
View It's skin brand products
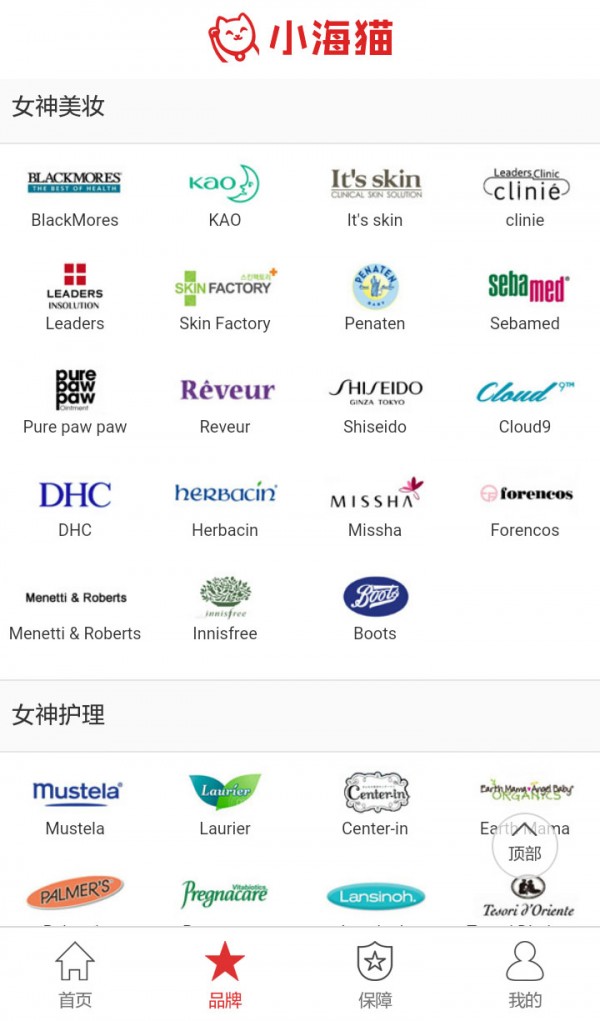[375, 197]
